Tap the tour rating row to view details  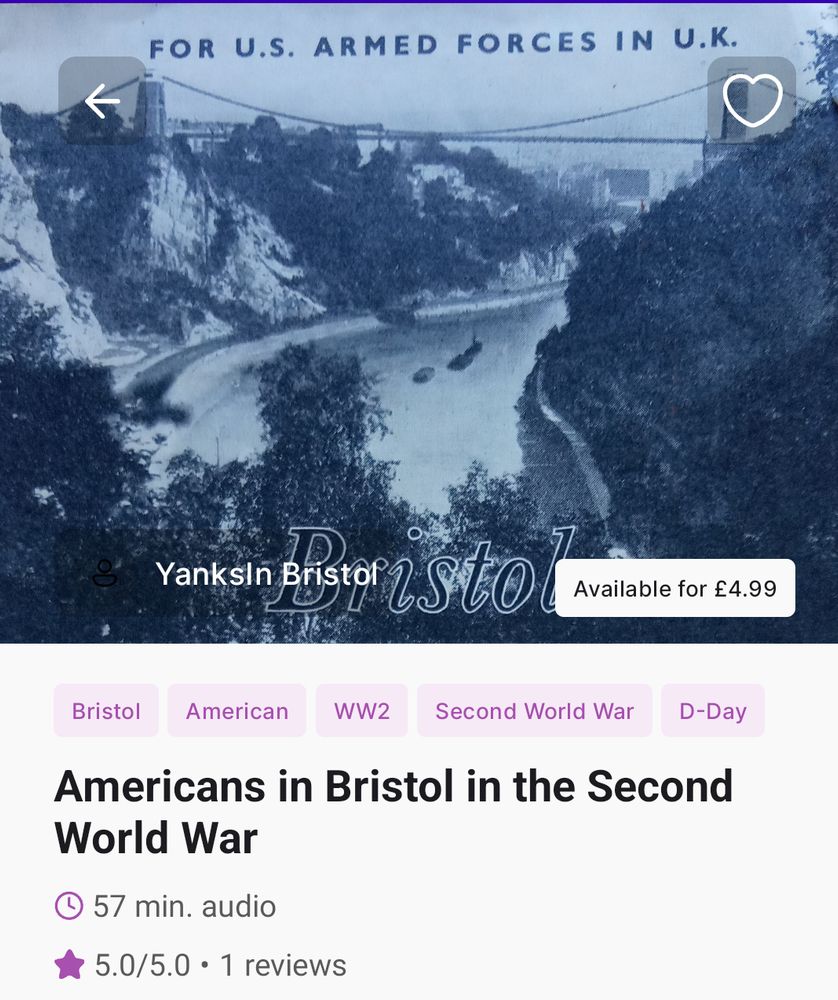click(x=200, y=965)
